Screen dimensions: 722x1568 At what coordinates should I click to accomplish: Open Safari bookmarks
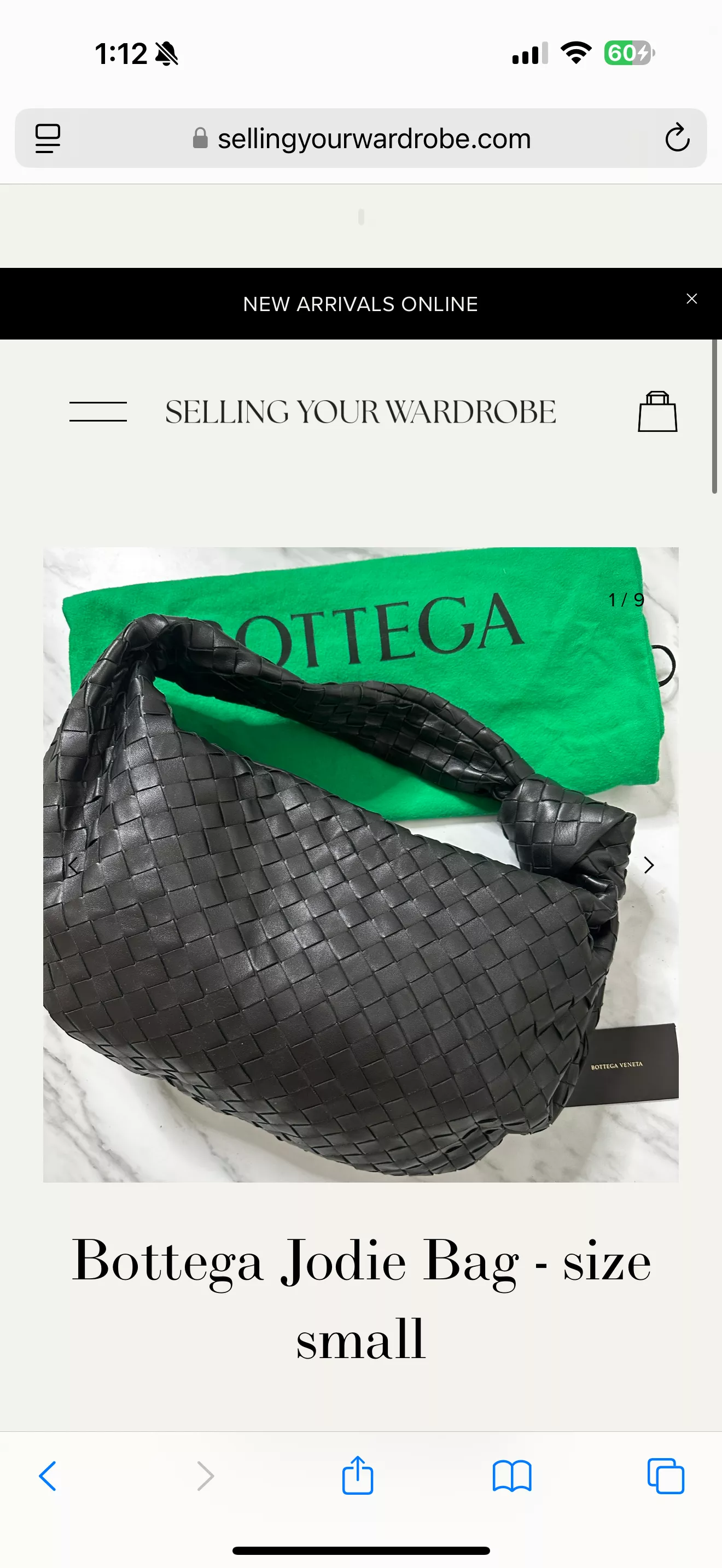coord(512,1476)
